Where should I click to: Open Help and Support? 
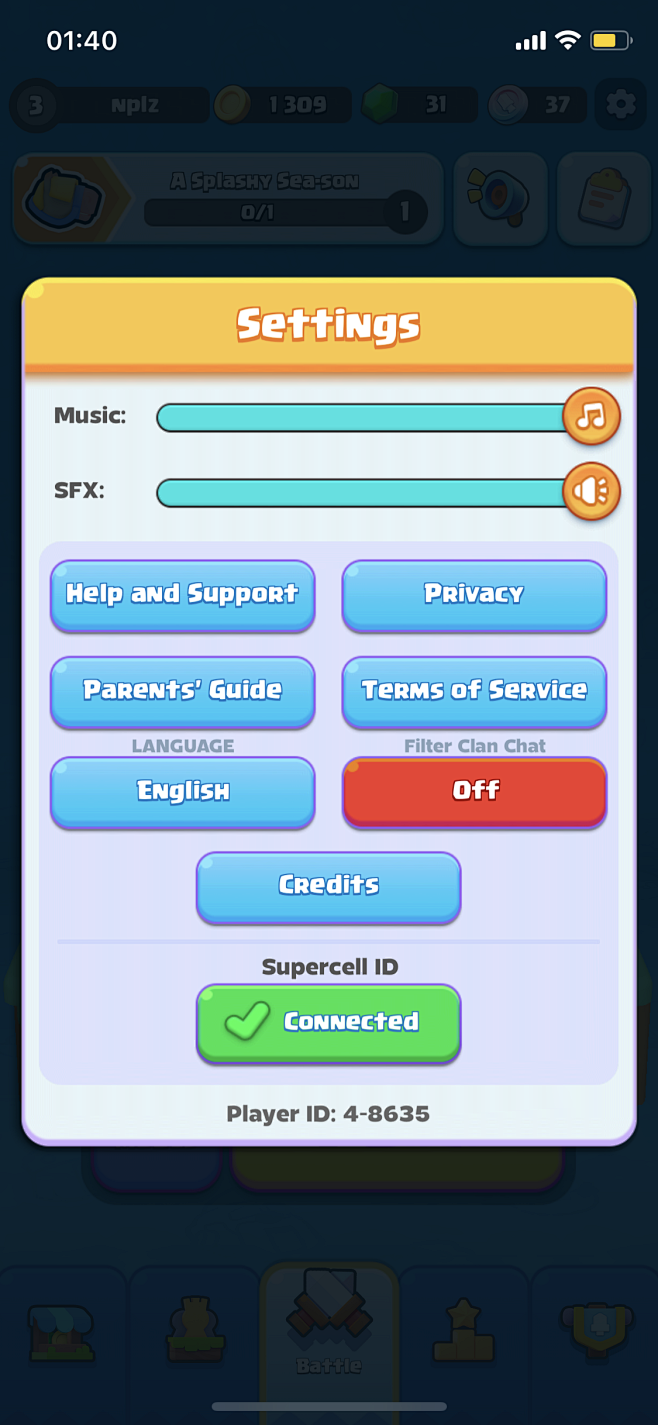click(x=183, y=594)
